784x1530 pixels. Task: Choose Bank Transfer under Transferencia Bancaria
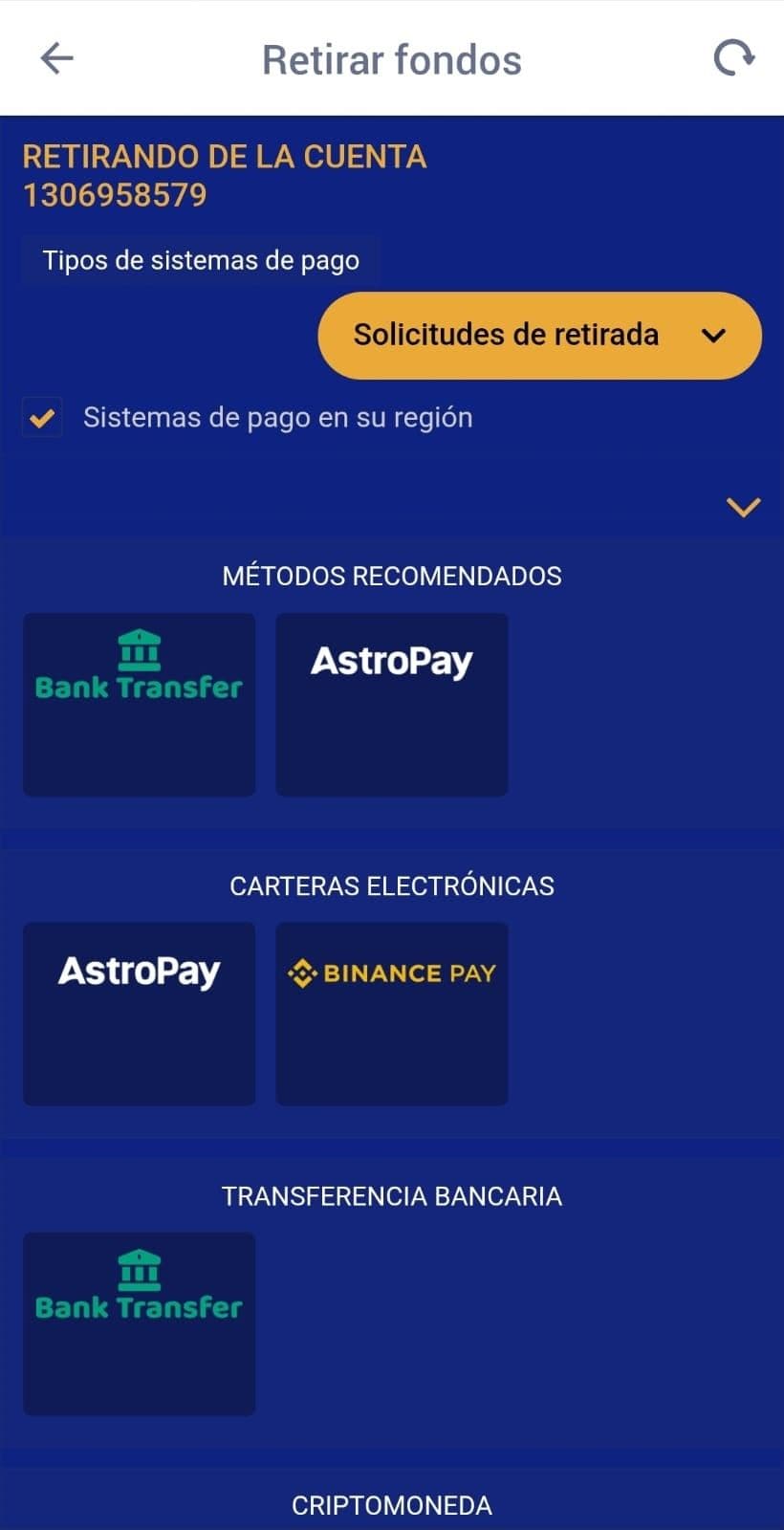(x=139, y=1323)
